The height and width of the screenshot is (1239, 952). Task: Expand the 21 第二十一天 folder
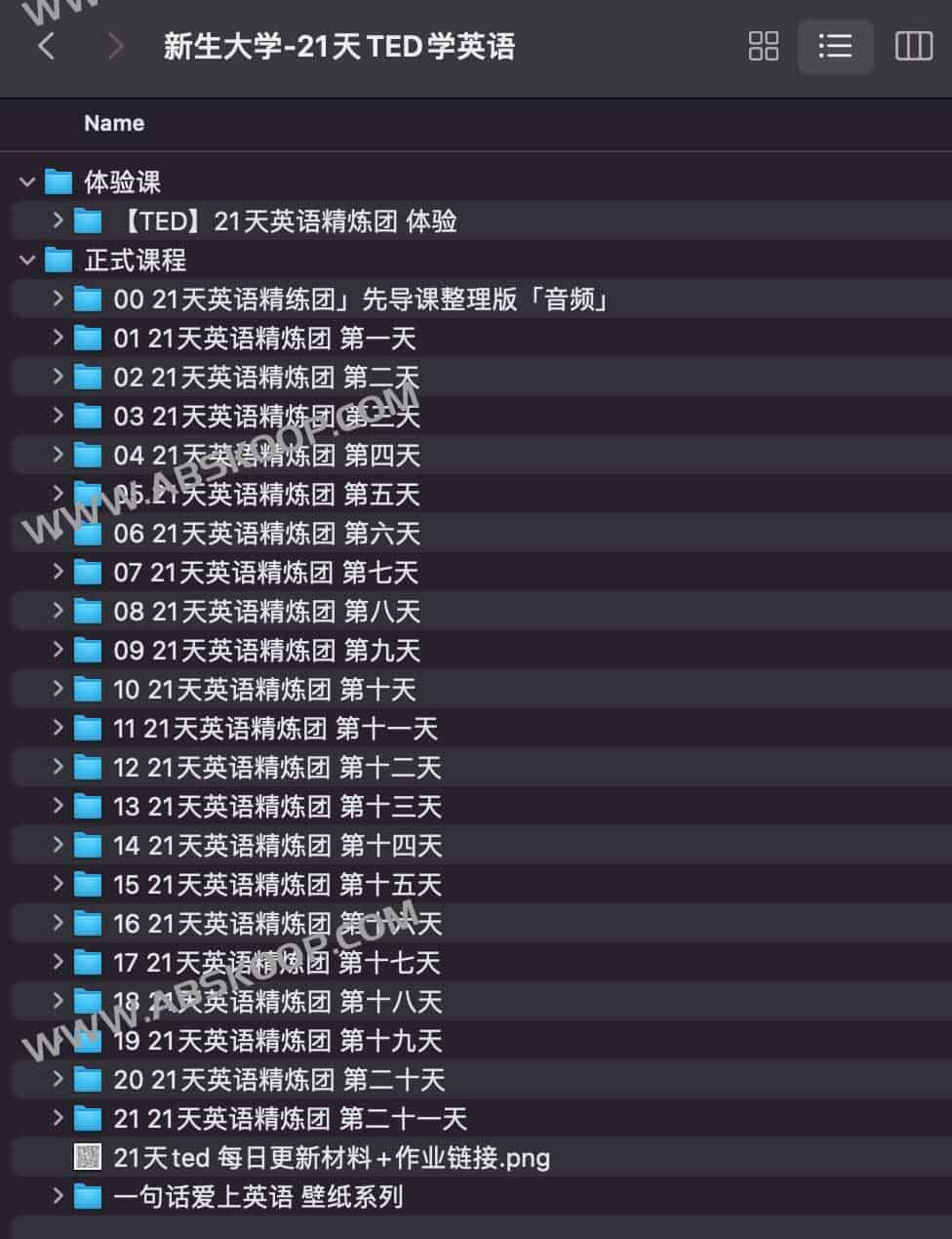[58, 1119]
